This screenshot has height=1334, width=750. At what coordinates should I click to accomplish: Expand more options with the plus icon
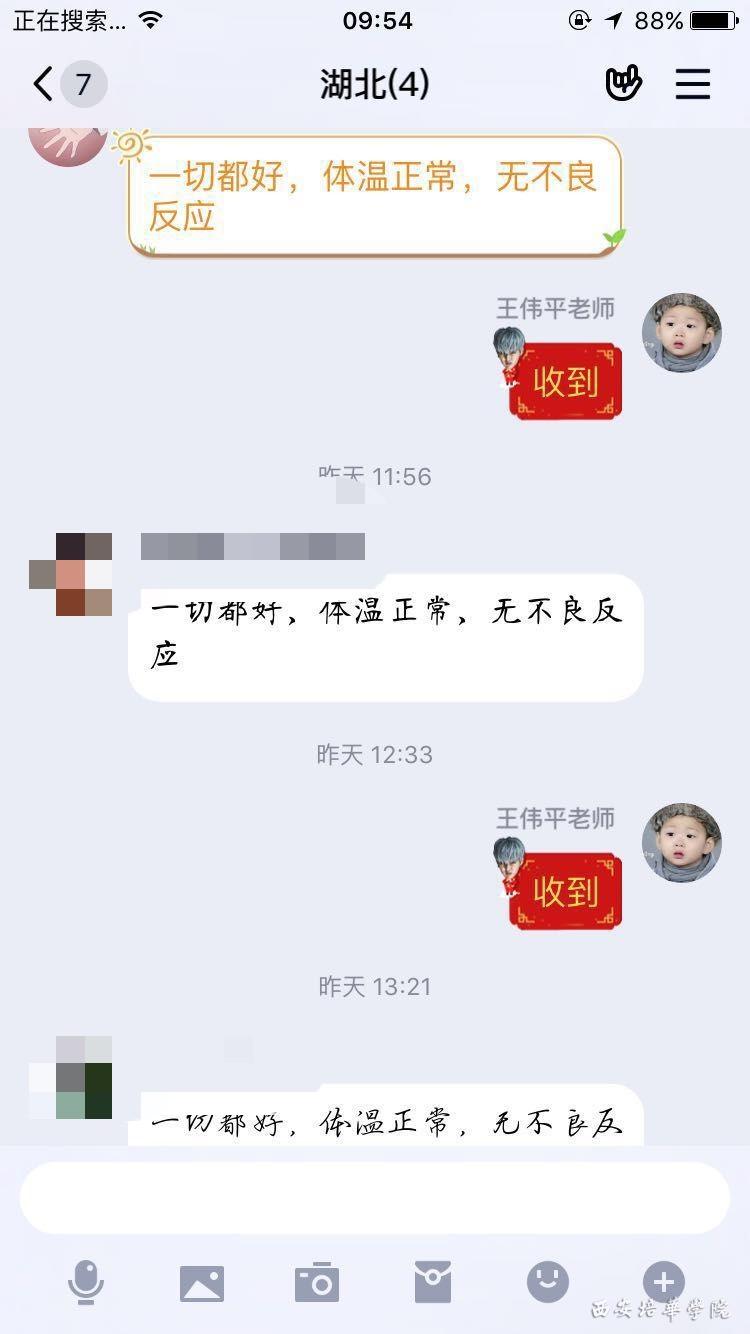pyautogui.click(x=663, y=1282)
